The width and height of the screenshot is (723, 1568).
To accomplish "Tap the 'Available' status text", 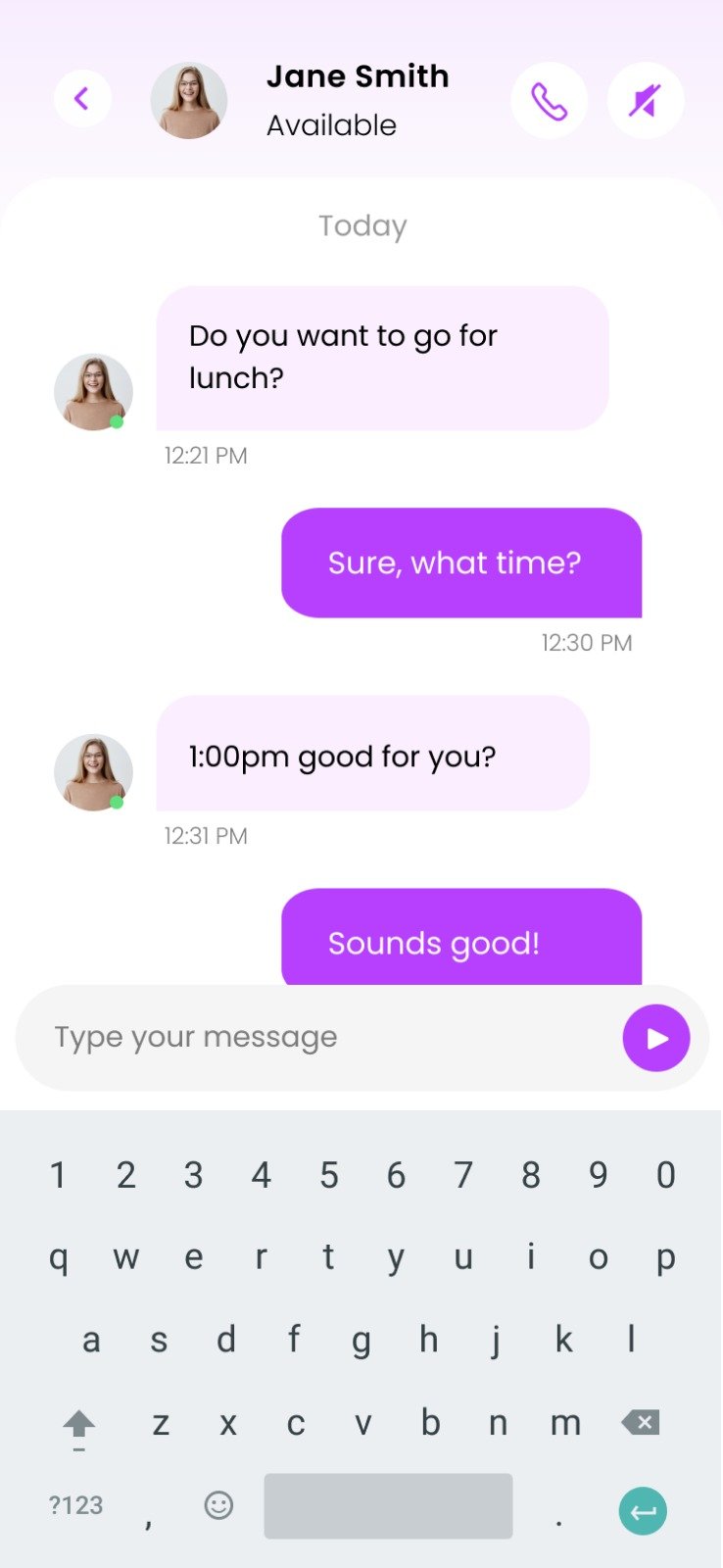I will (331, 124).
